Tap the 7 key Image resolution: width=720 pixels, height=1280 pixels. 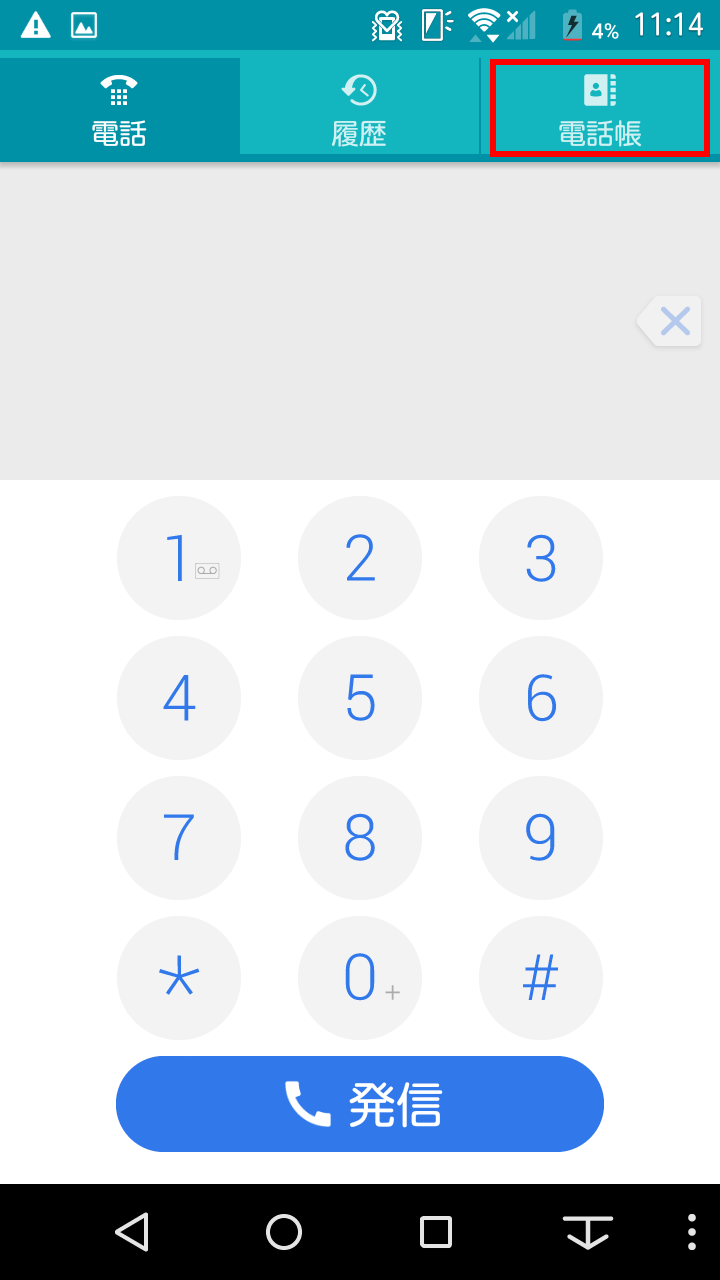[179, 838]
